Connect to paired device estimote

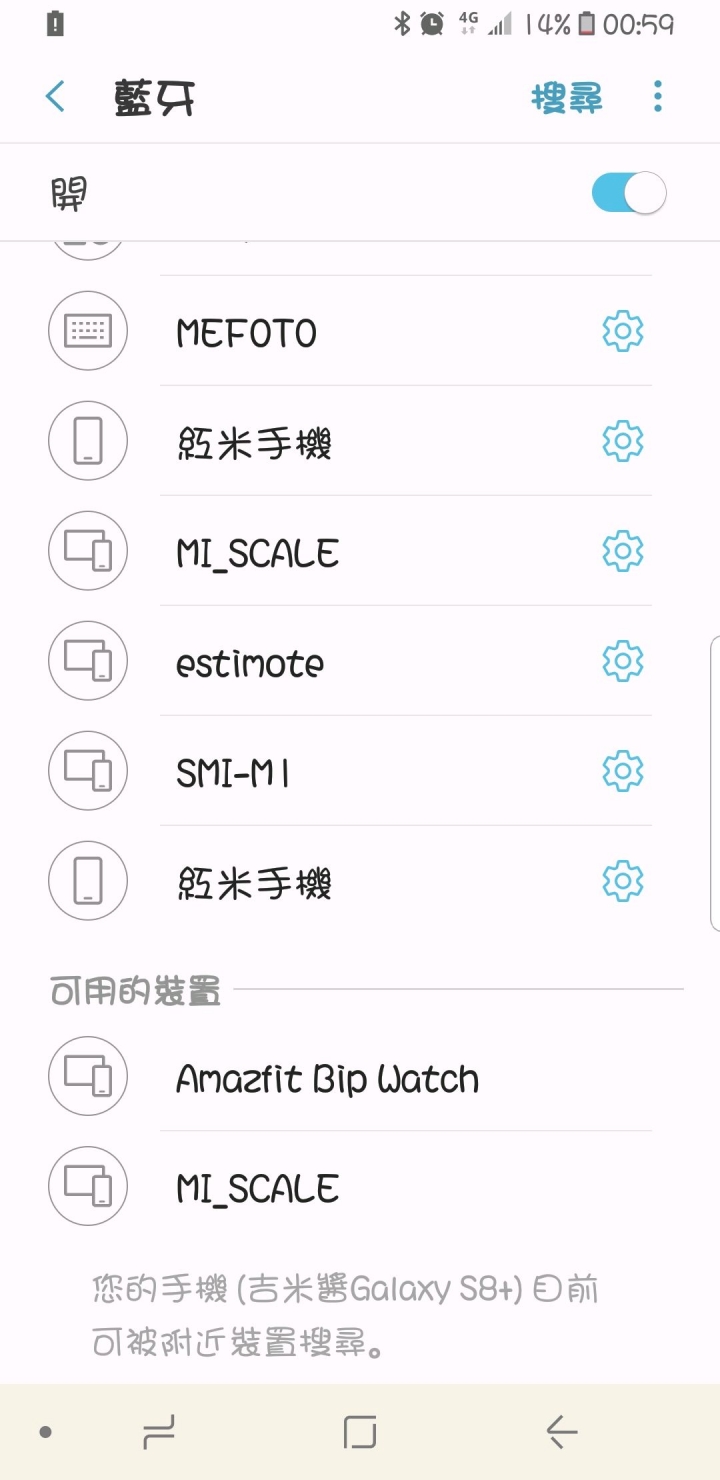[318, 661]
